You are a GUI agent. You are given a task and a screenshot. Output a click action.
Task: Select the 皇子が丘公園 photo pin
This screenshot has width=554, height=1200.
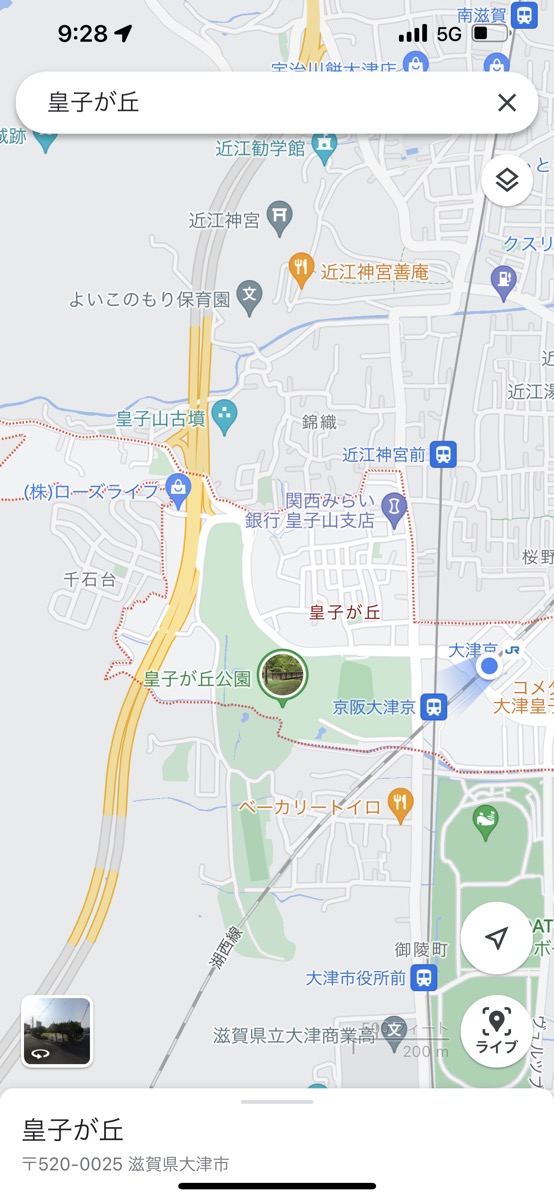283,677
